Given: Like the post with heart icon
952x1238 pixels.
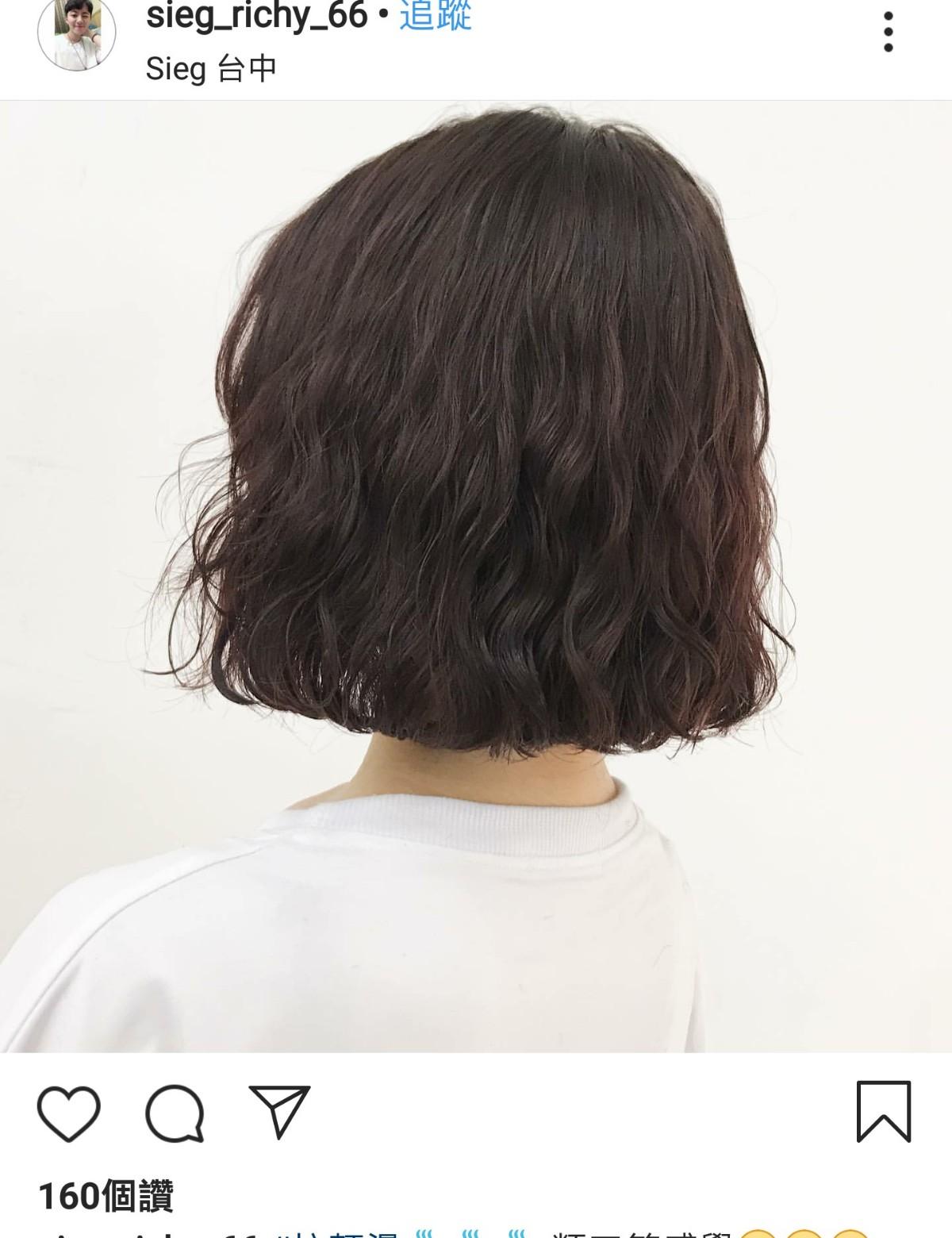Looking at the screenshot, I should tap(69, 1113).
